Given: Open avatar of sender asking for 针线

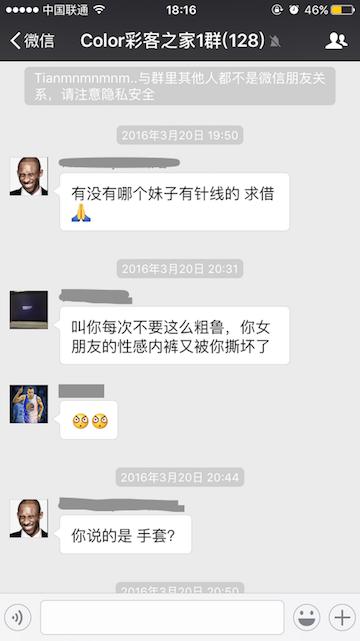Looking at the screenshot, I should click(29, 176).
